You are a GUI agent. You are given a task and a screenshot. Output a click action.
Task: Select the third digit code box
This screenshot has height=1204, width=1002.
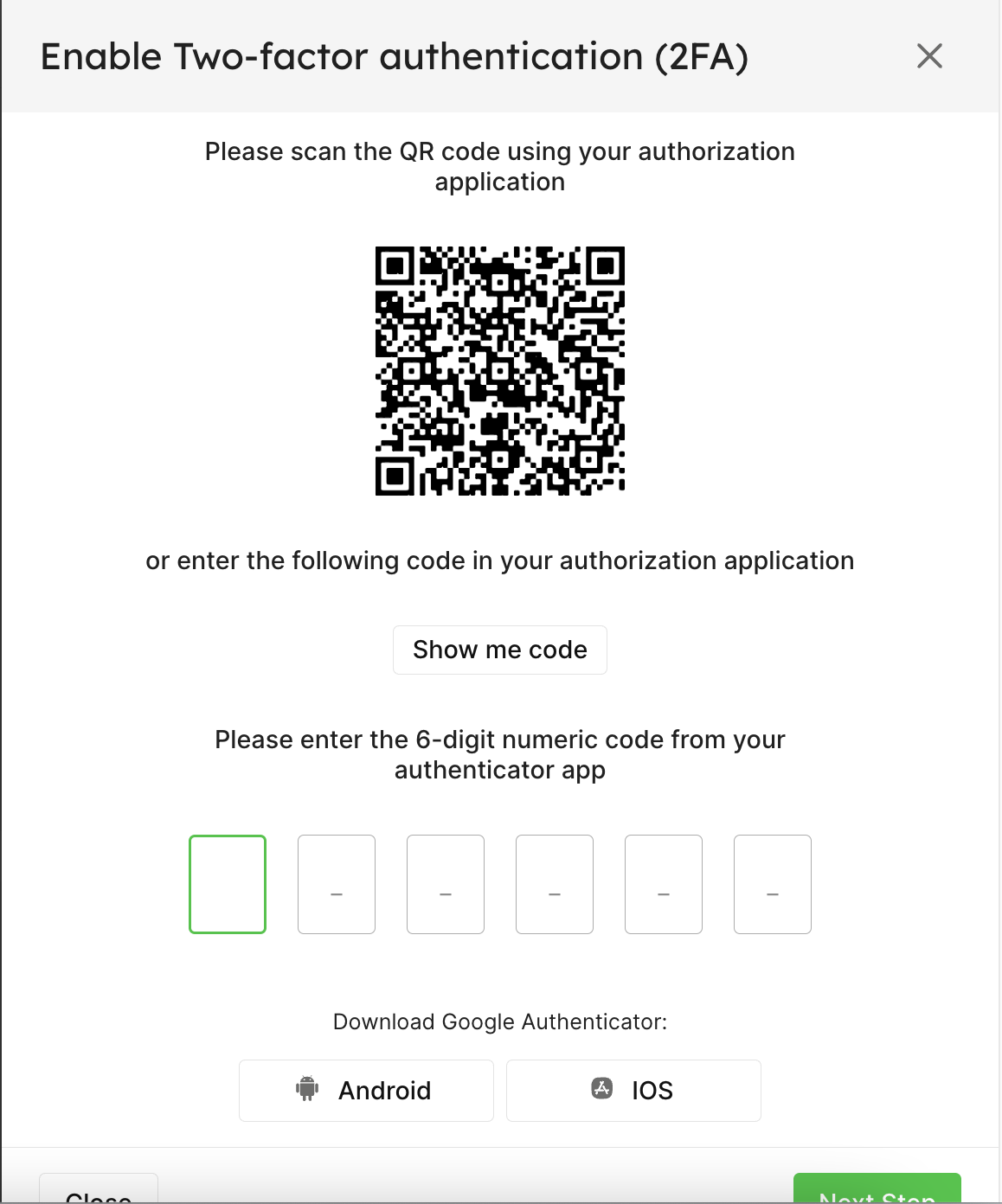(x=446, y=884)
